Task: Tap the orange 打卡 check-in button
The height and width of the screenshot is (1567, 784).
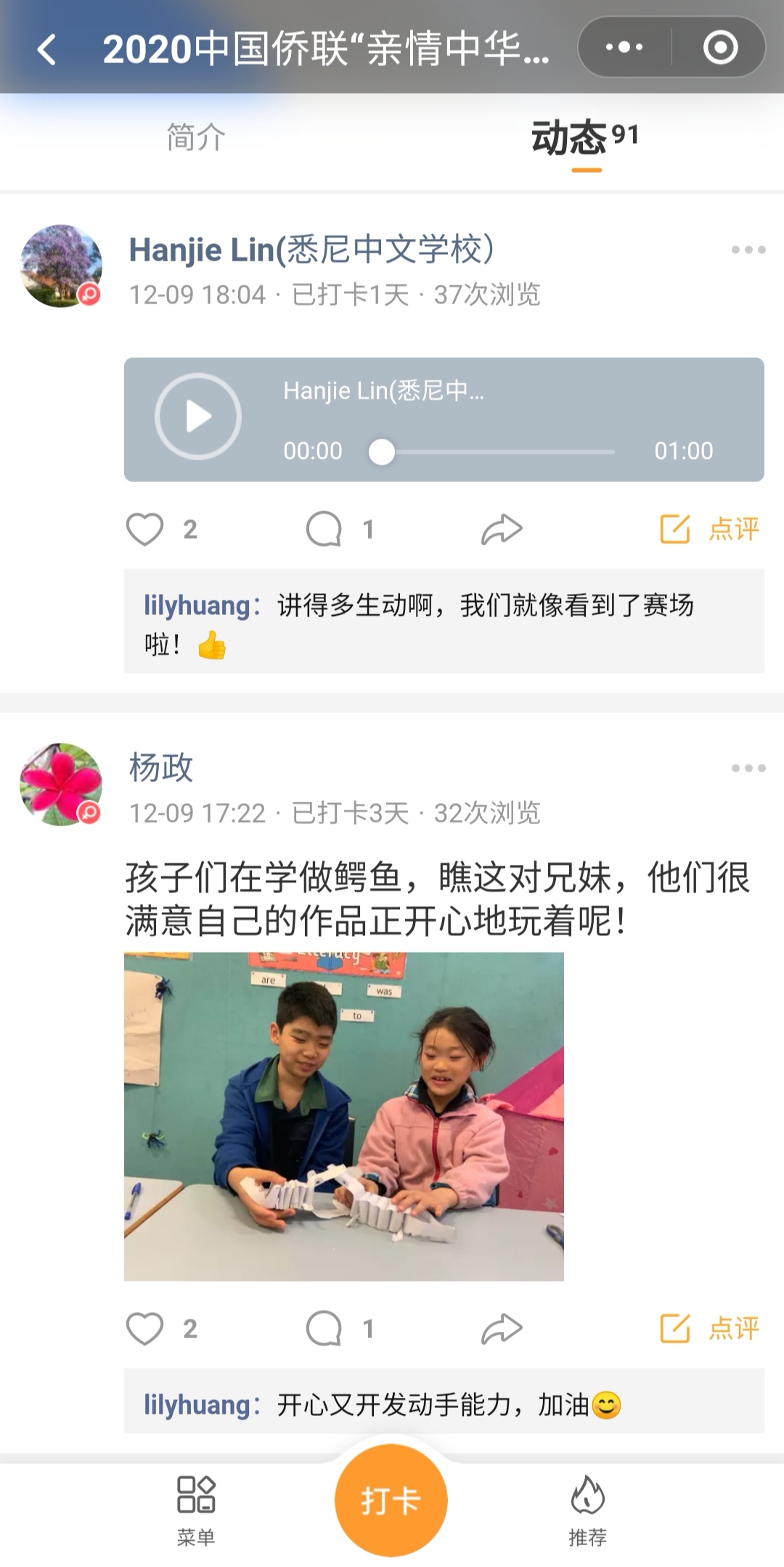Action: tap(391, 1500)
